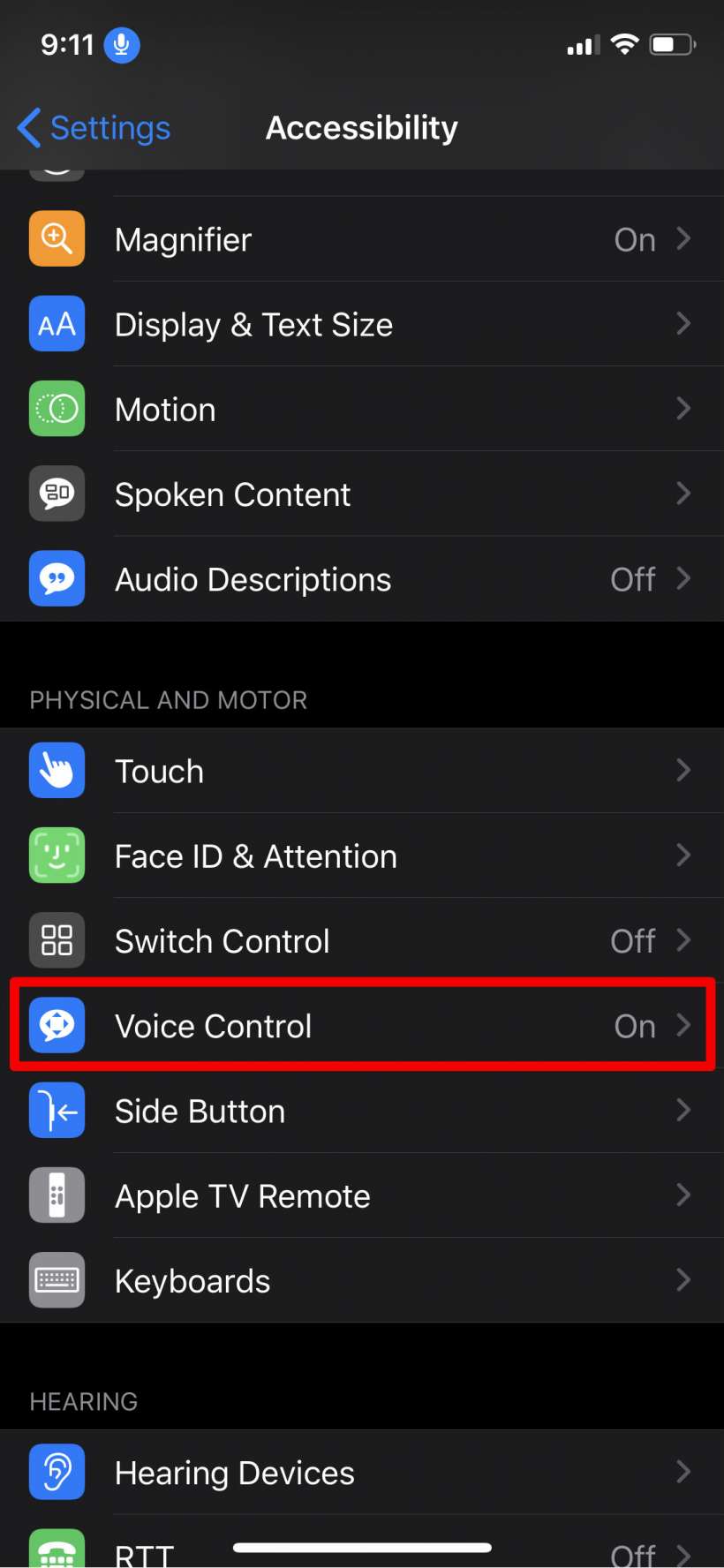Tap the Keyboards icon

[x=57, y=1280]
